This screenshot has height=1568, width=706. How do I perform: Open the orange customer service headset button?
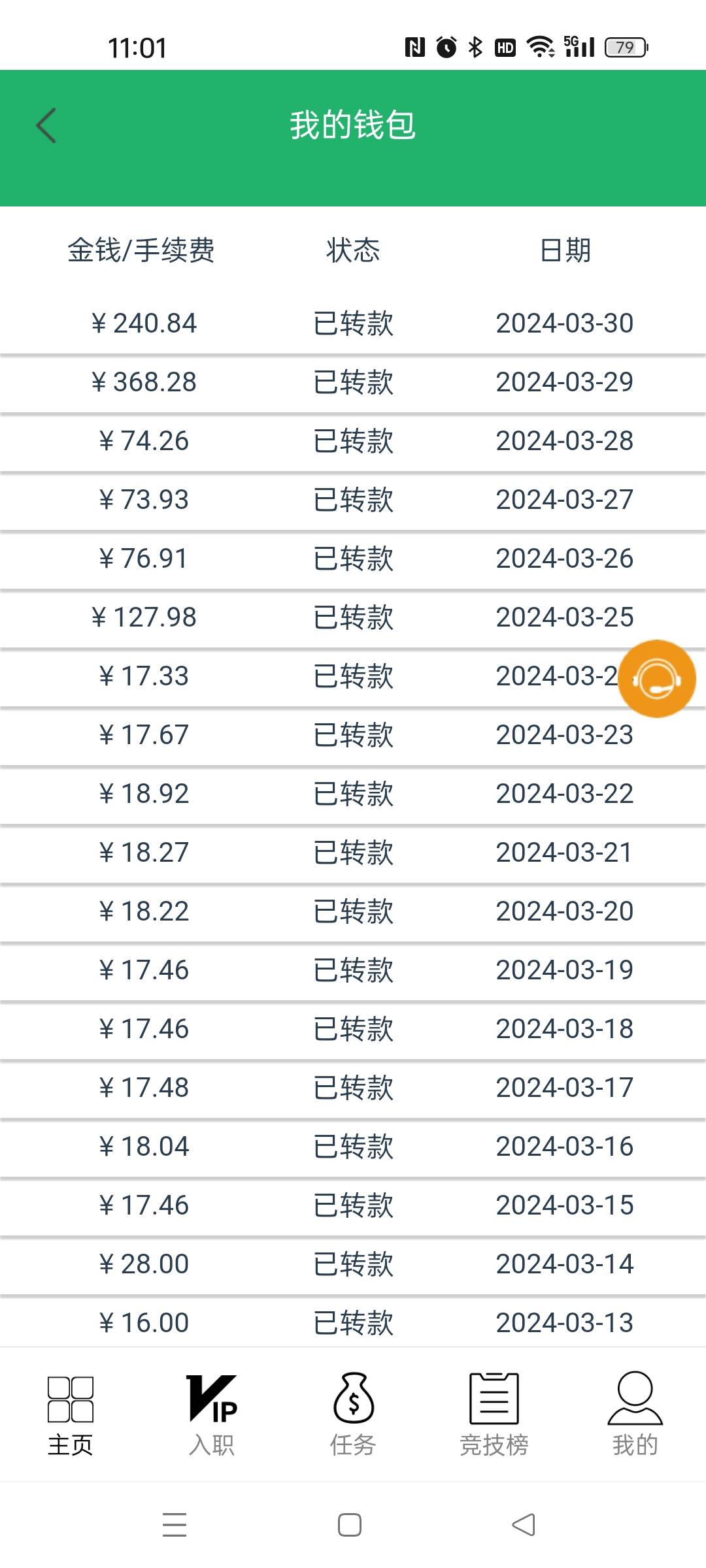coord(657,679)
